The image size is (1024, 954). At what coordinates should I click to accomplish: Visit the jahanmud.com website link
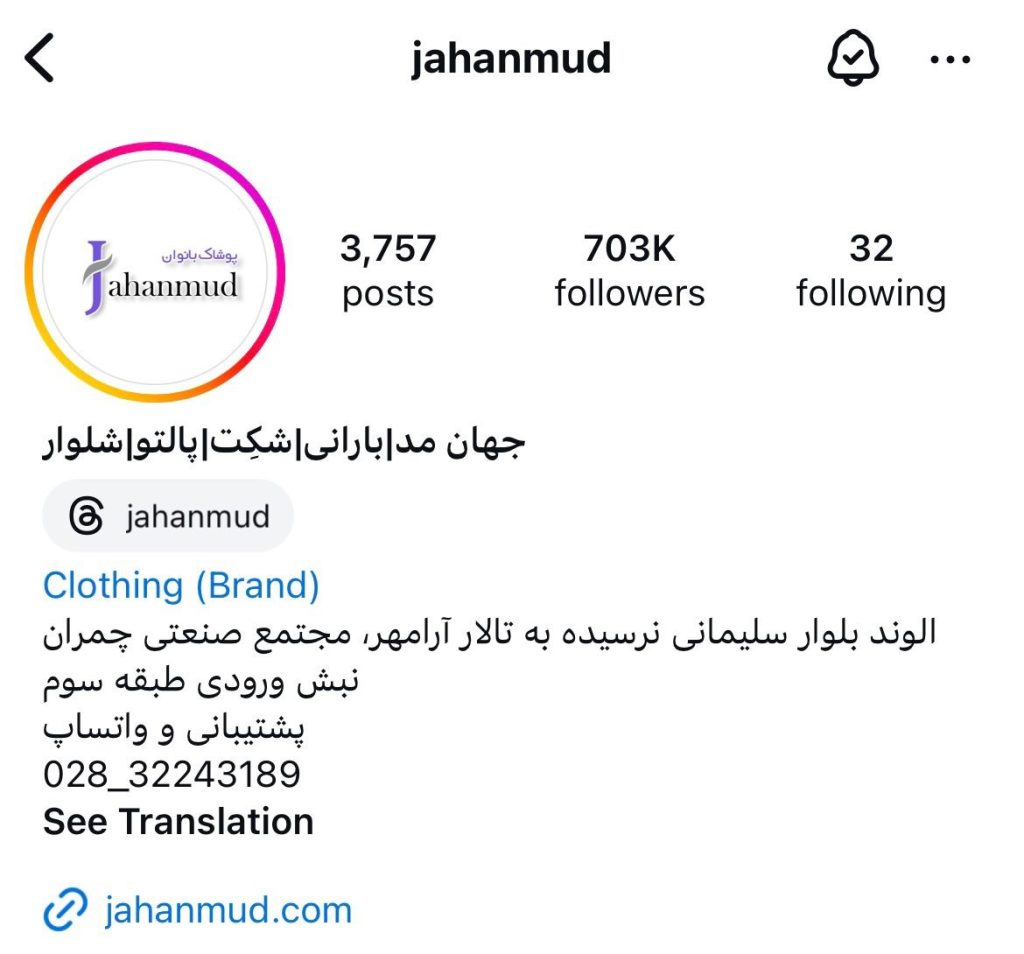click(228, 910)
